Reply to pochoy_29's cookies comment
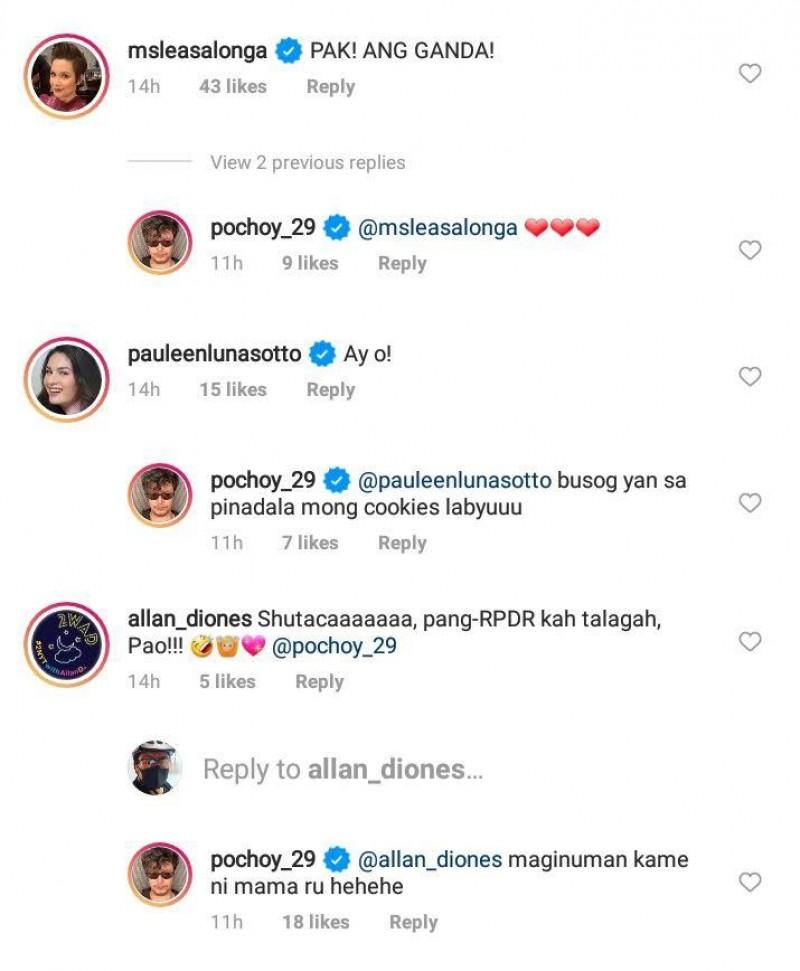 pos(402,543)
